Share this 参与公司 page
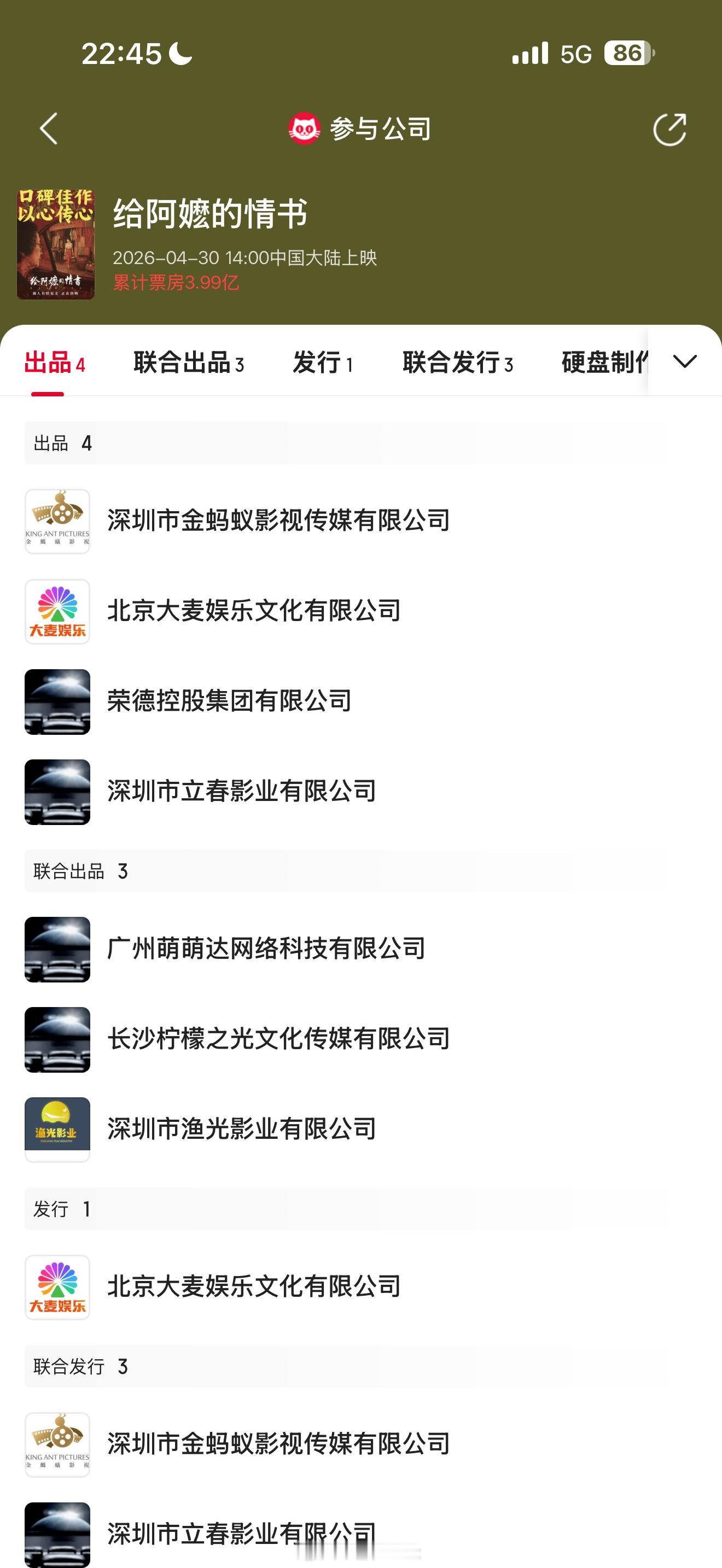Screen dimensions: 722x1568 (669, 129)
